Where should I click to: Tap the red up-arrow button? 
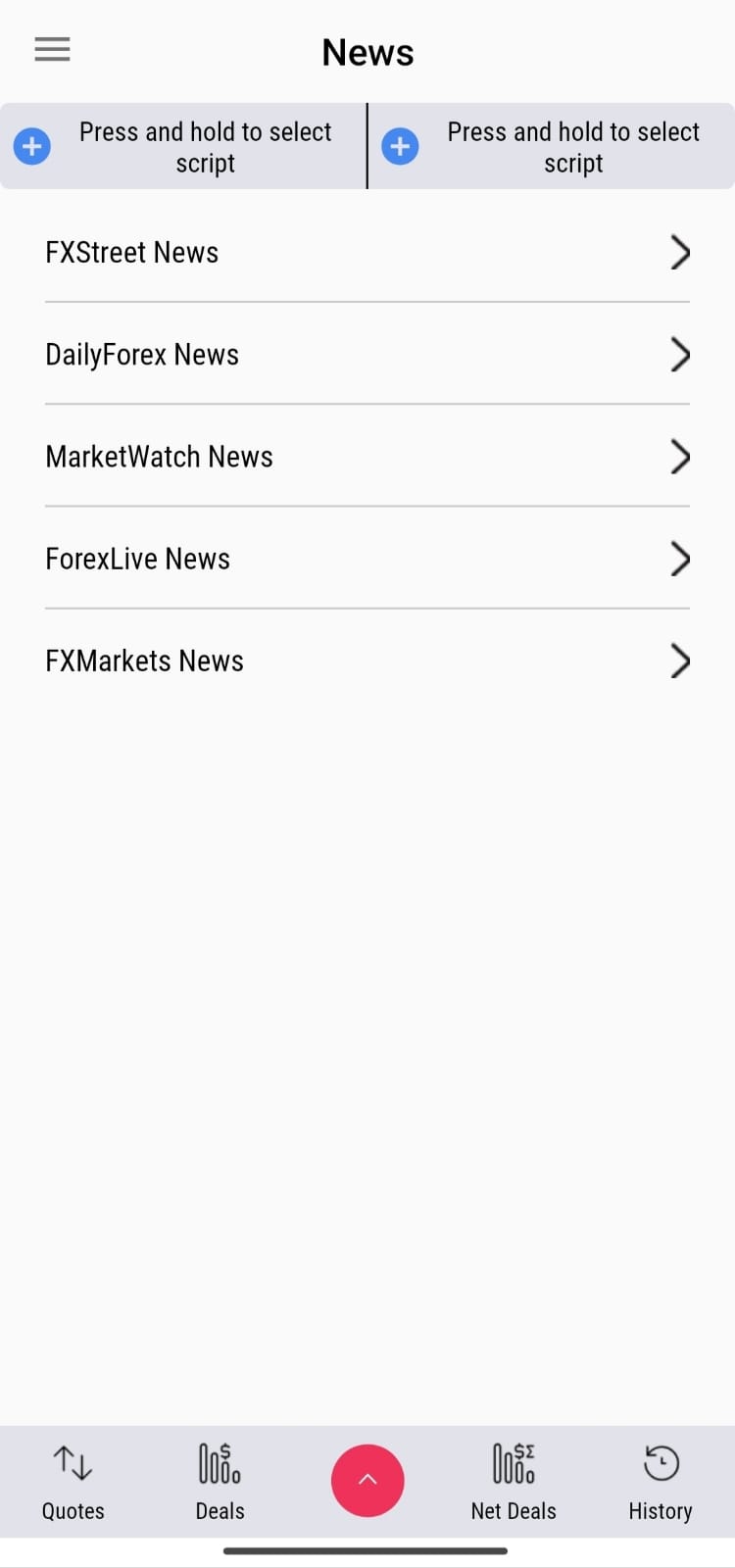(x=367, y=1481)
